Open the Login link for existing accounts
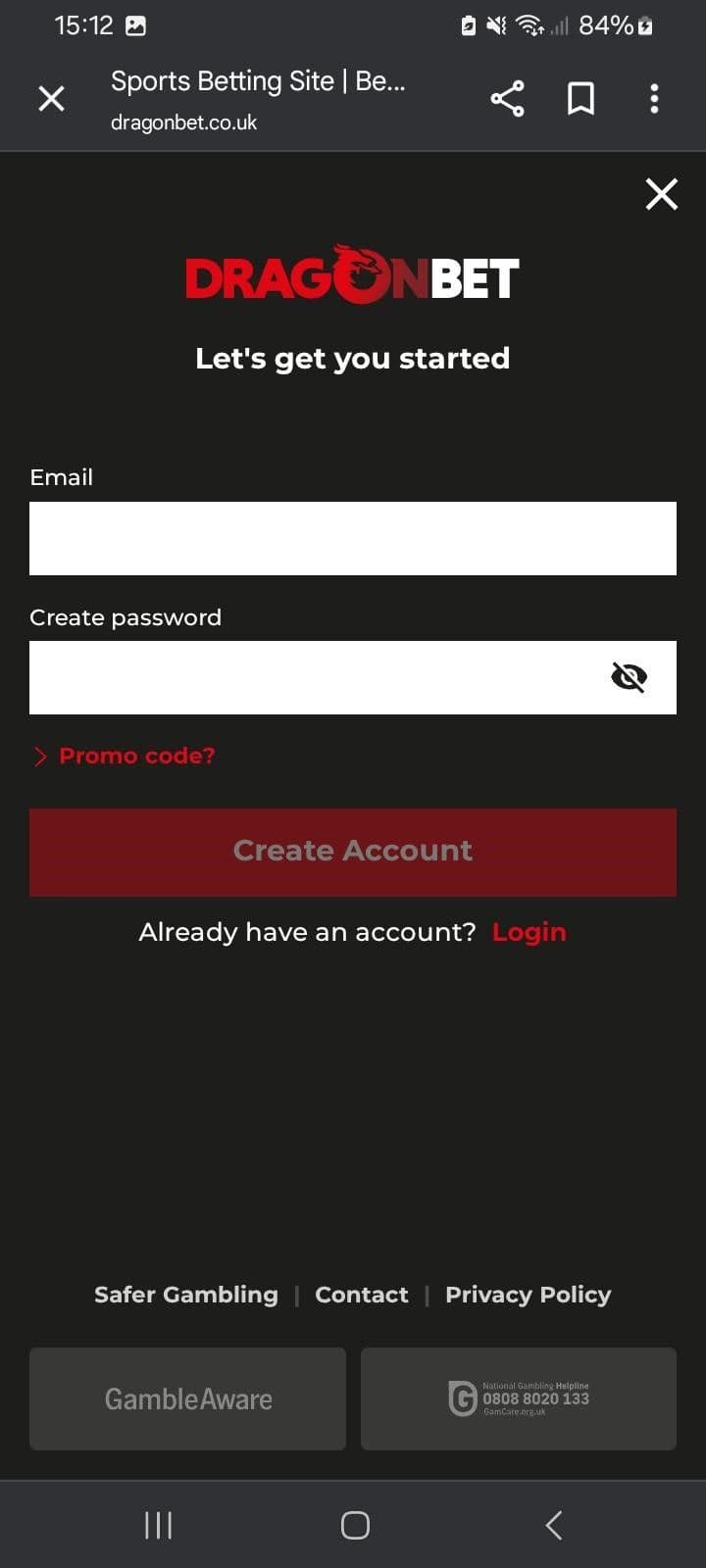This screenshot has width=706, height=1568. click(529, 932)
